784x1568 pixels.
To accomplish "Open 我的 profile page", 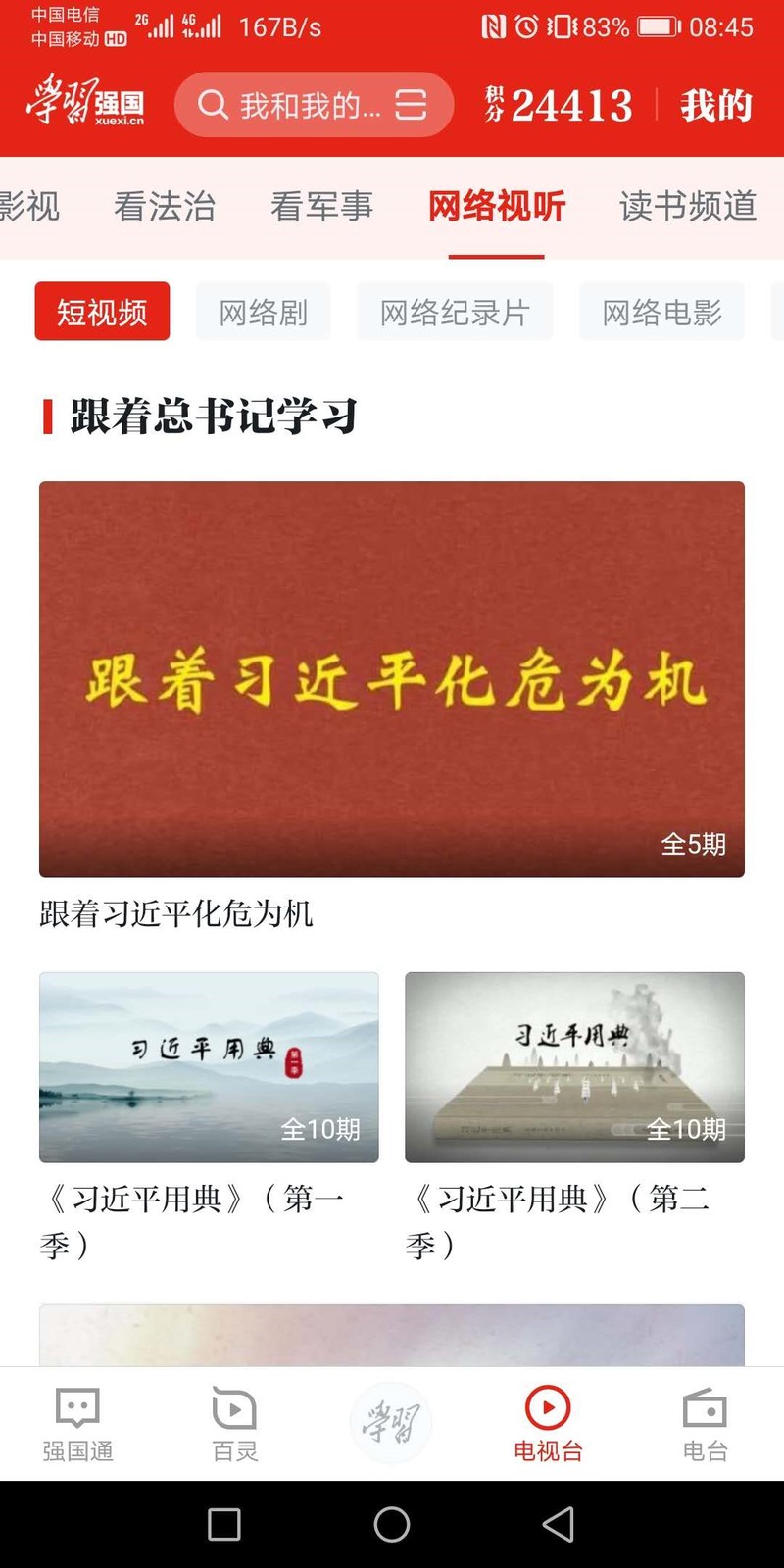I will pyautogui.click(x=716, y=105).
